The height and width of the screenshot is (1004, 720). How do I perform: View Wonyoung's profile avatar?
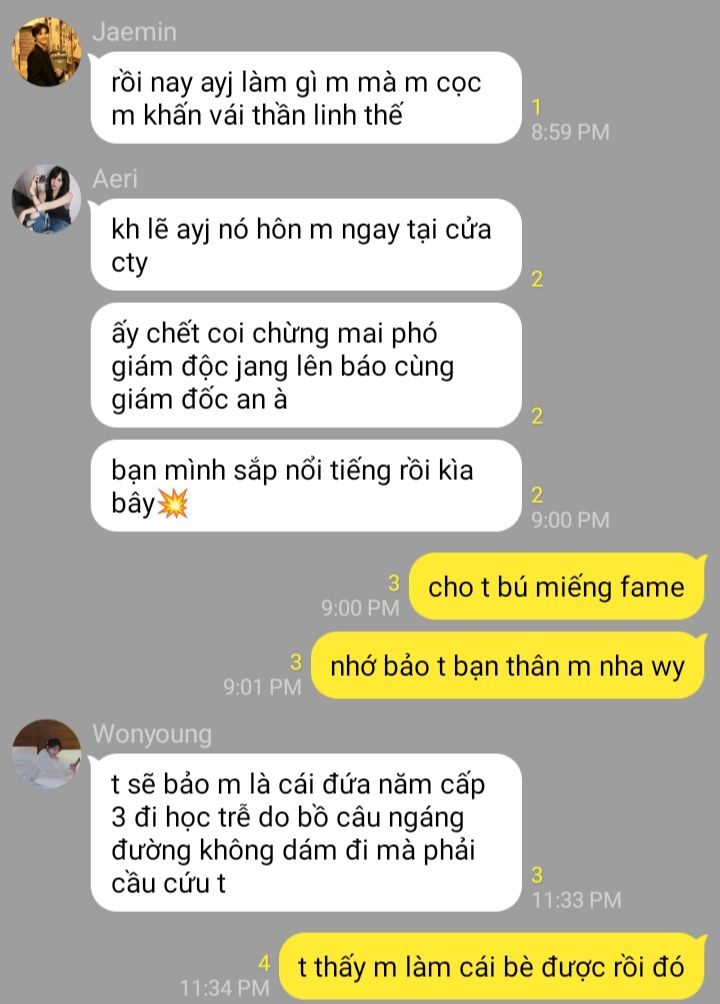46,753
